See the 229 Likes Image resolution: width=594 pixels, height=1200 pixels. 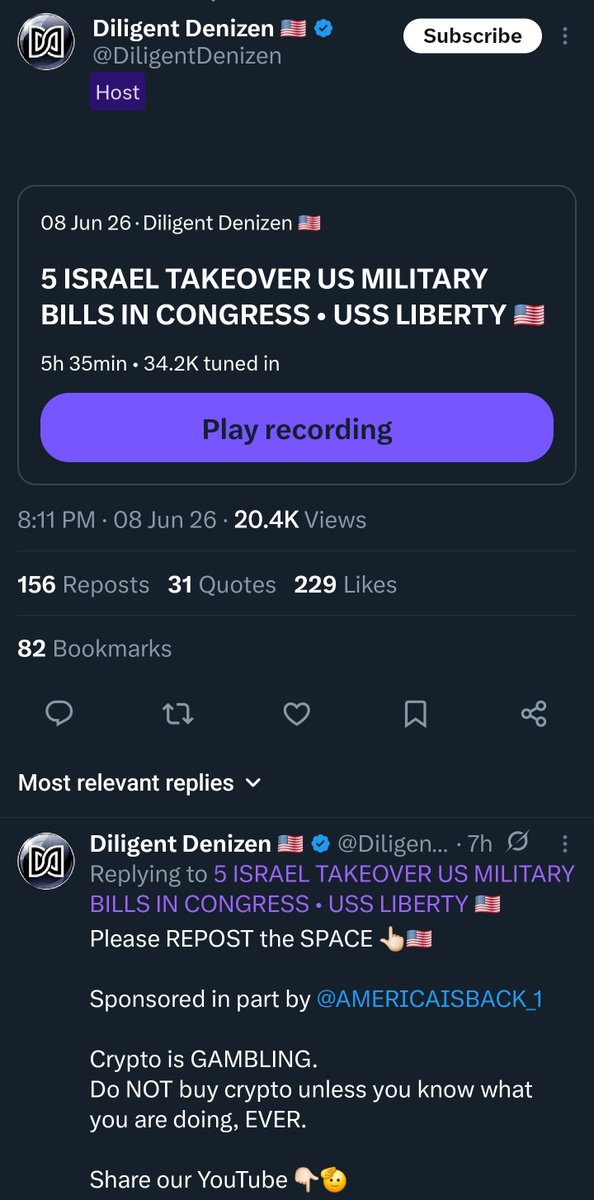pos(345,585)
